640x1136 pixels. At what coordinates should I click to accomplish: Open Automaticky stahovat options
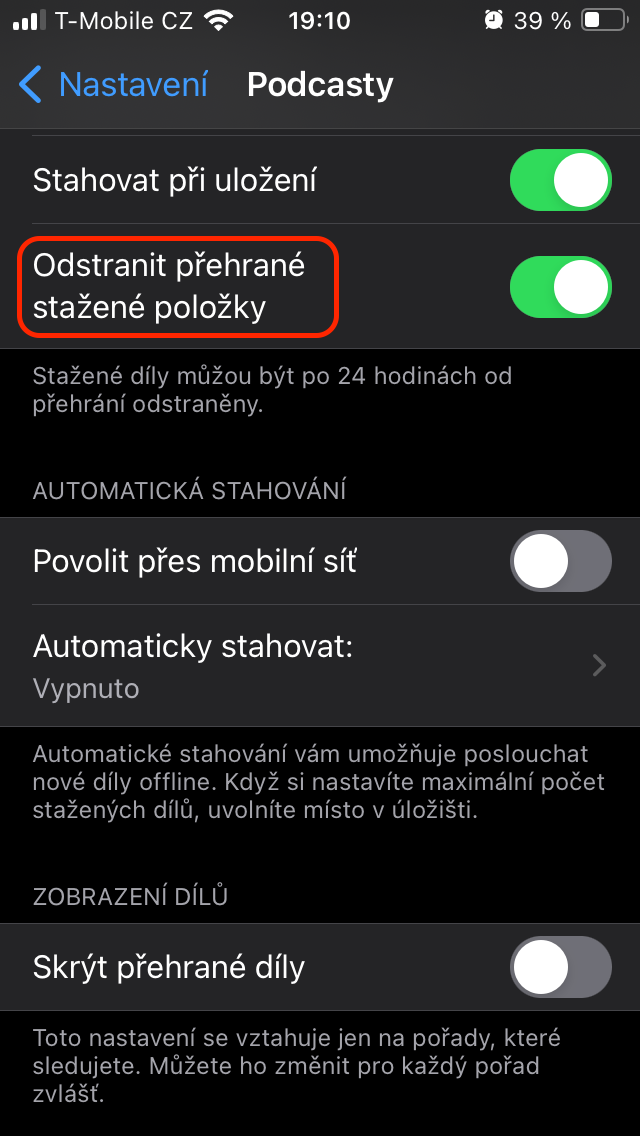coord(320,666)
